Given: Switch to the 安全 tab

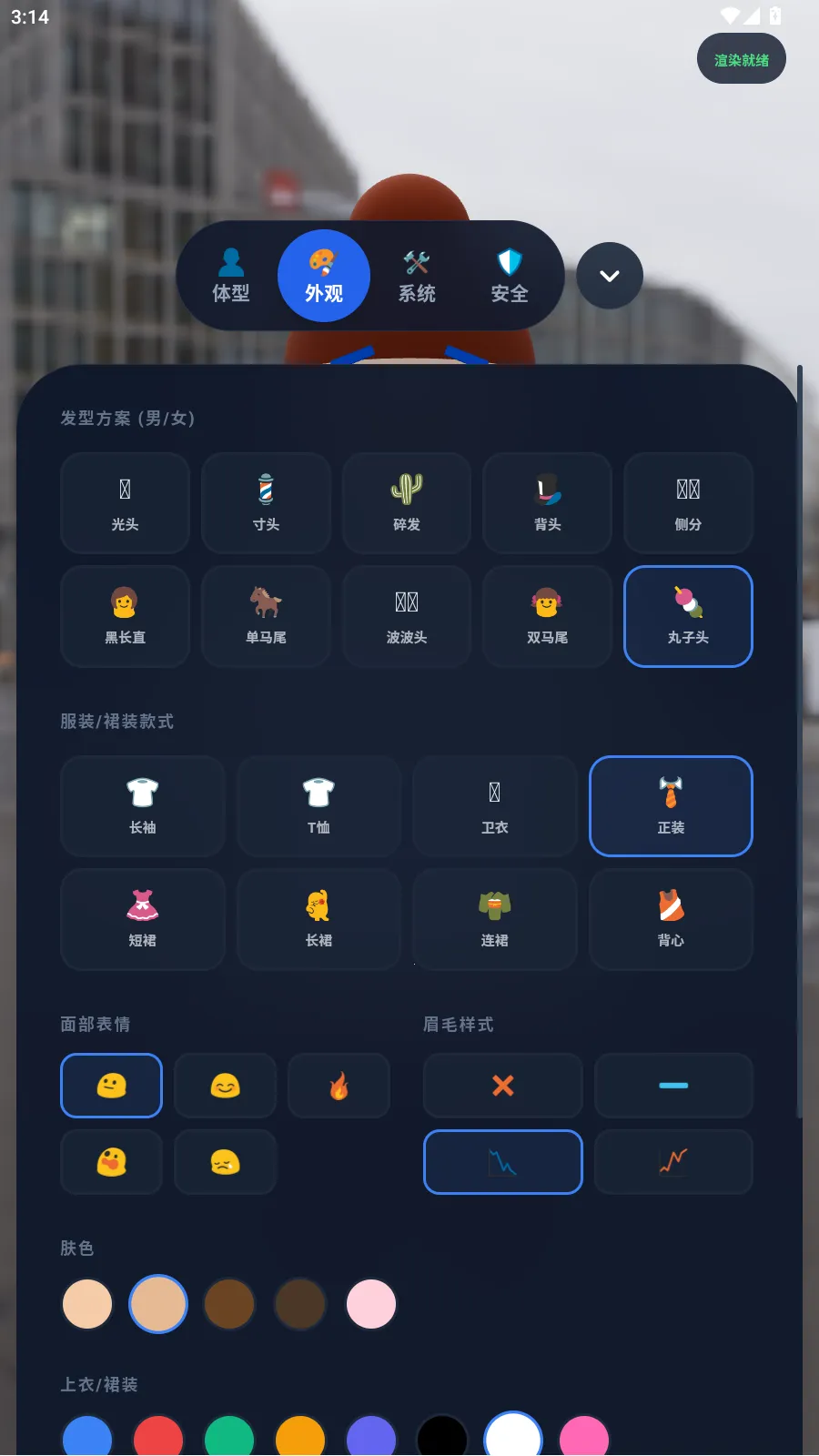Looking at the screenshot, I should (510, 276).
